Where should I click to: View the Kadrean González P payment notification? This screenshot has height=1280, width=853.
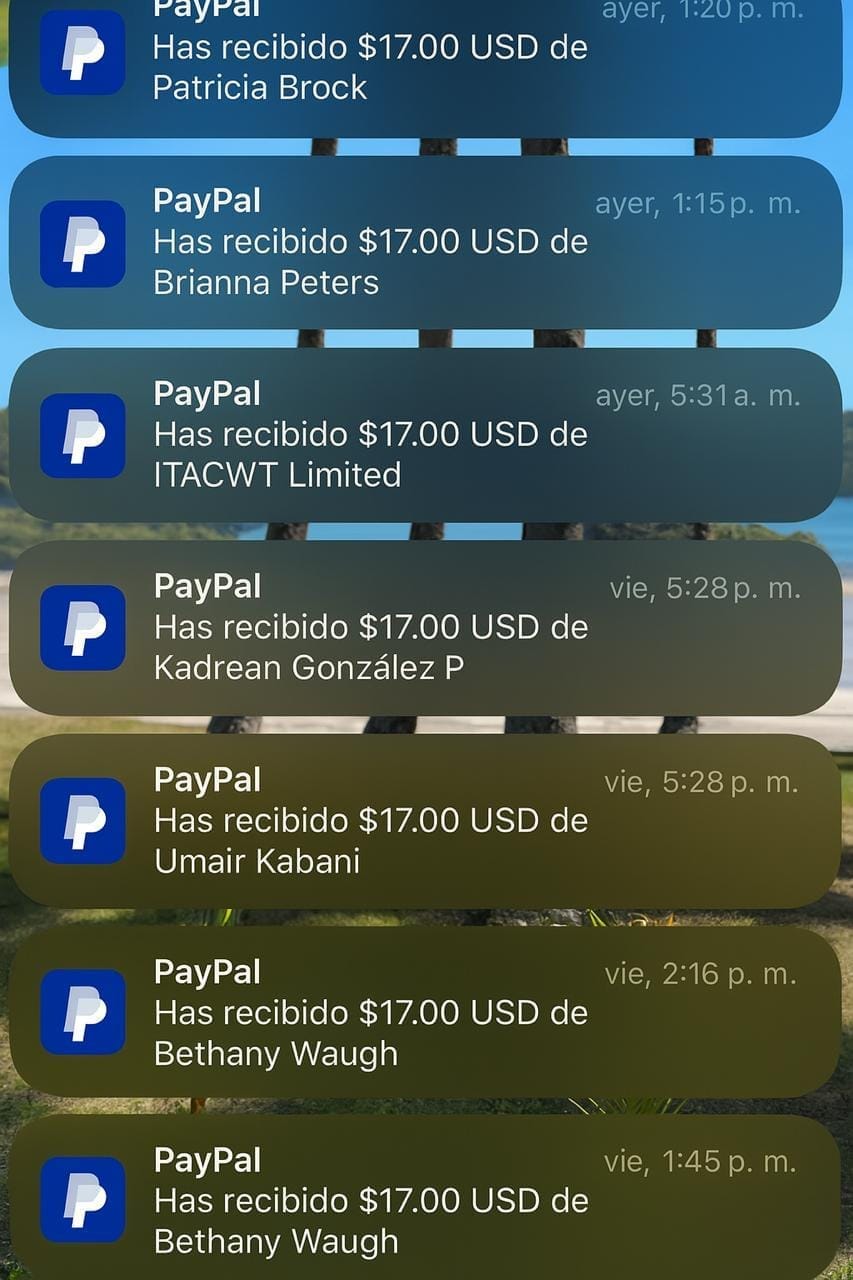point(425,628)
